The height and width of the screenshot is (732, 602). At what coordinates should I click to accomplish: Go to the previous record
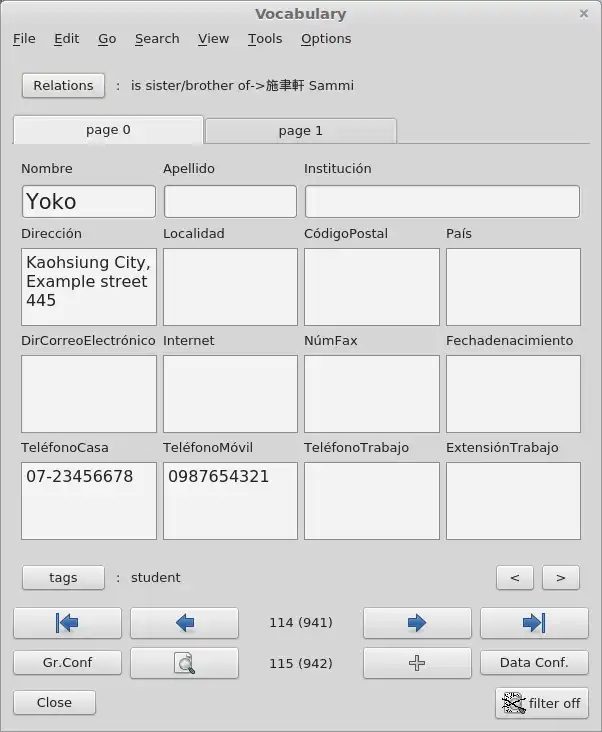[184, 623]
